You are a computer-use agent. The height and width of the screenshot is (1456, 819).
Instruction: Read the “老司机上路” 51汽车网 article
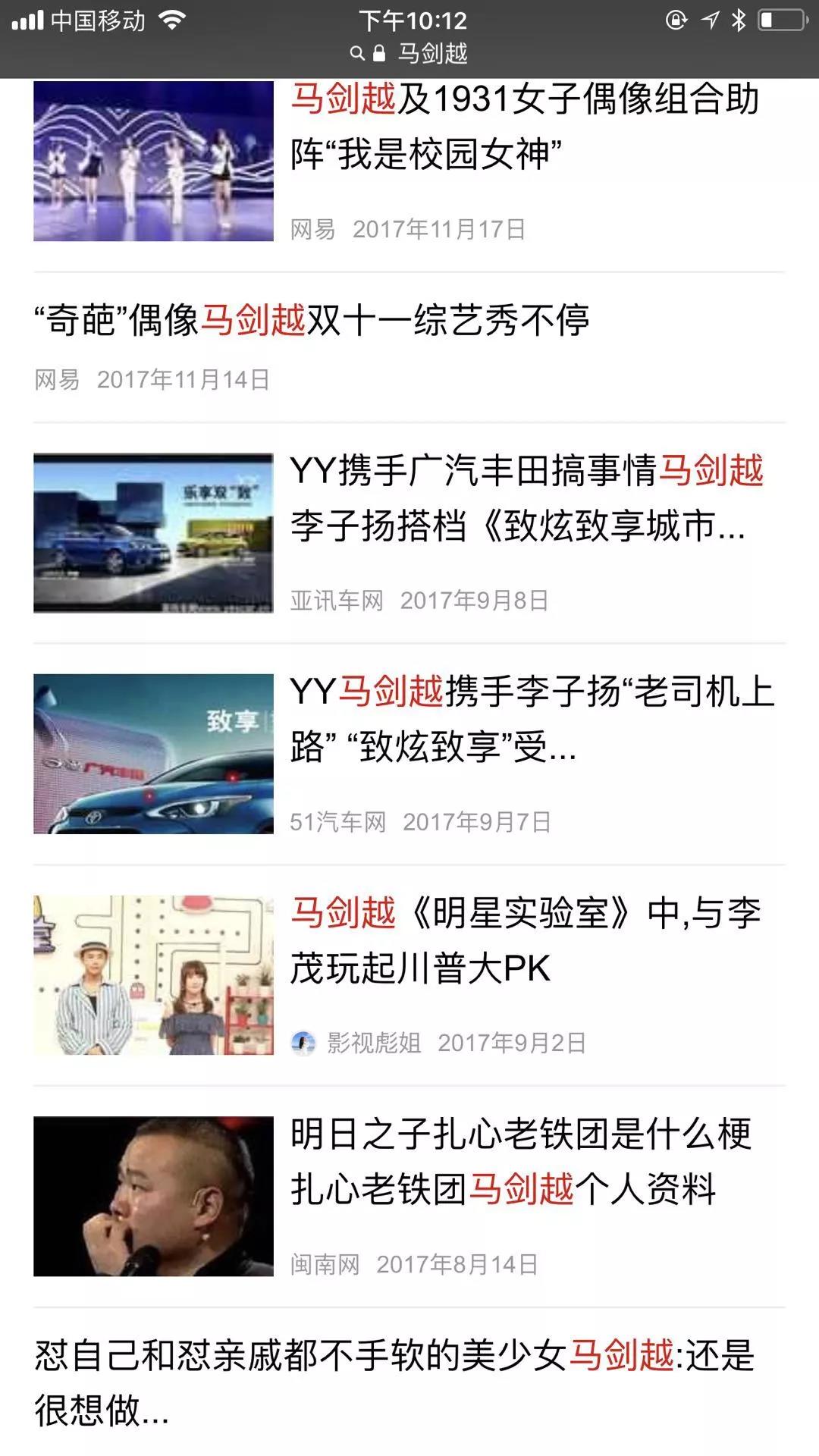pyautogui.click(x=531, y=719)
